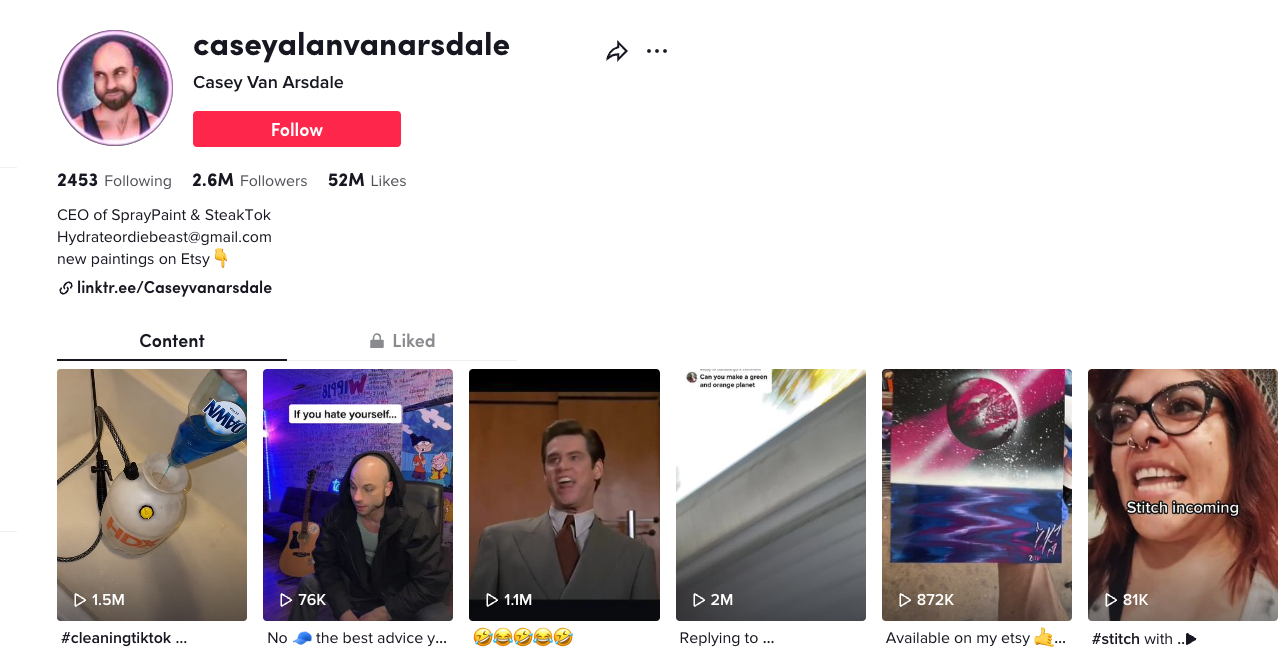Open the #cleaningtiktok video with 1.5M views

[152, 495]
